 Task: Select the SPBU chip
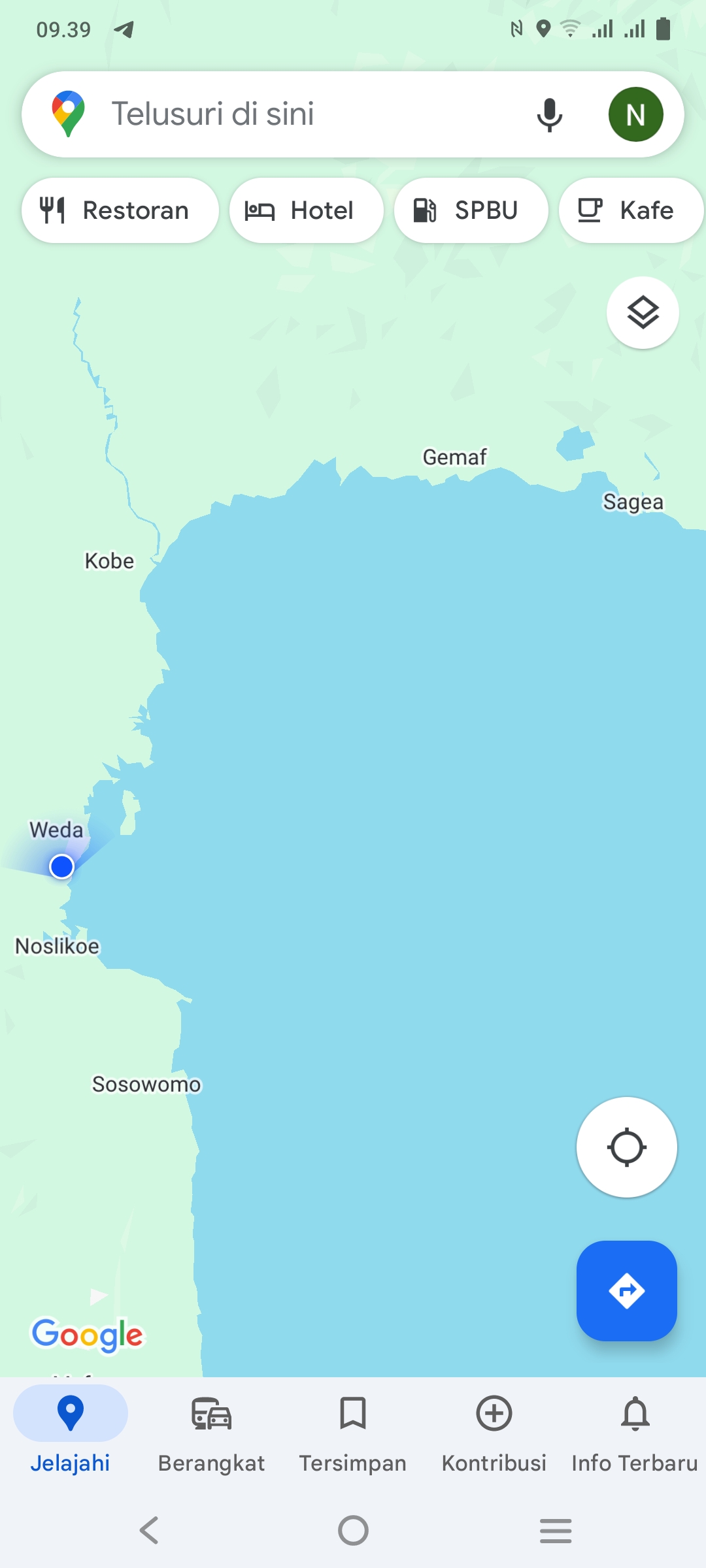tap(471, 210)
